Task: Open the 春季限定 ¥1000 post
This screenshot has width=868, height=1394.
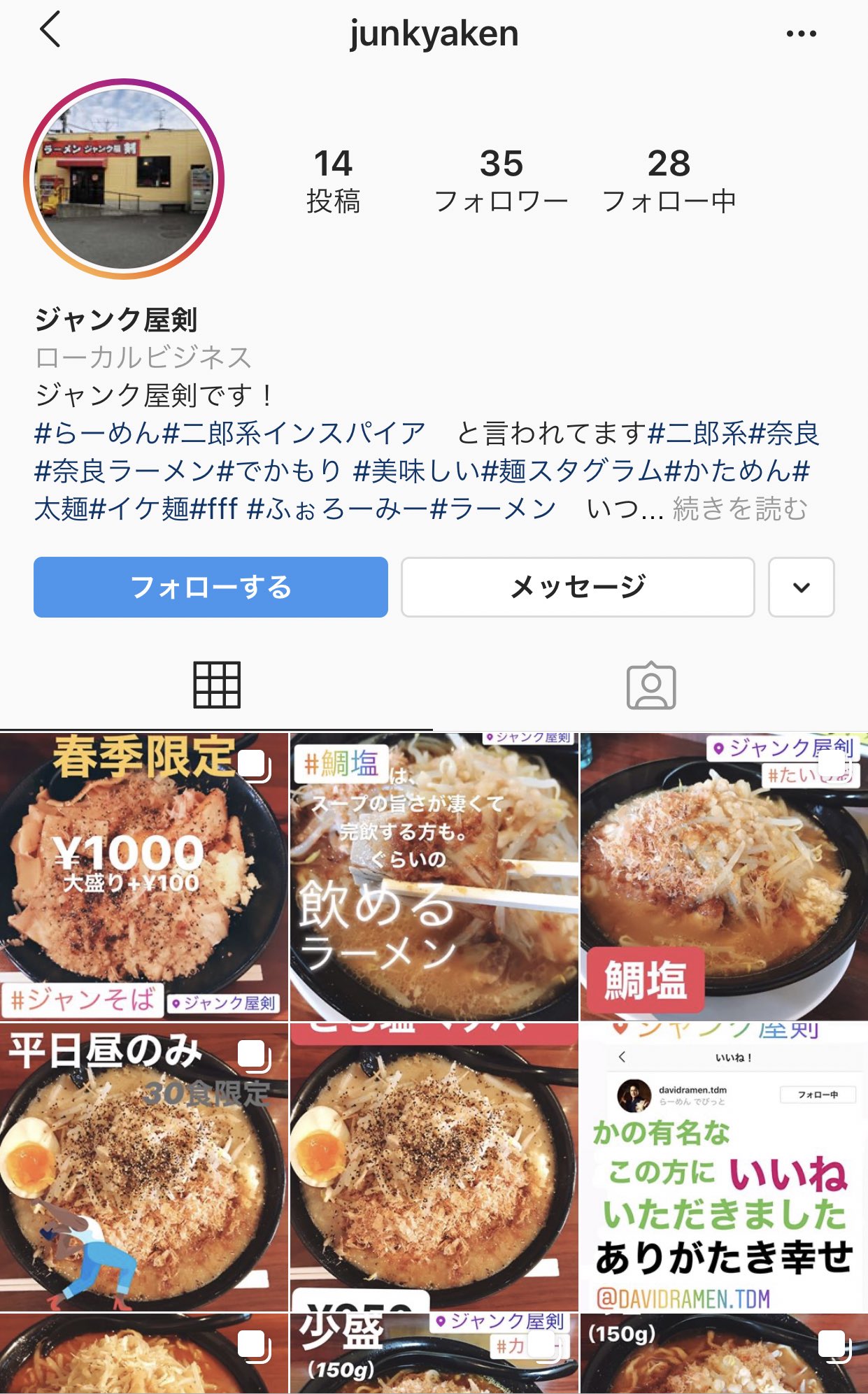Action: click(x=143, y=876)
